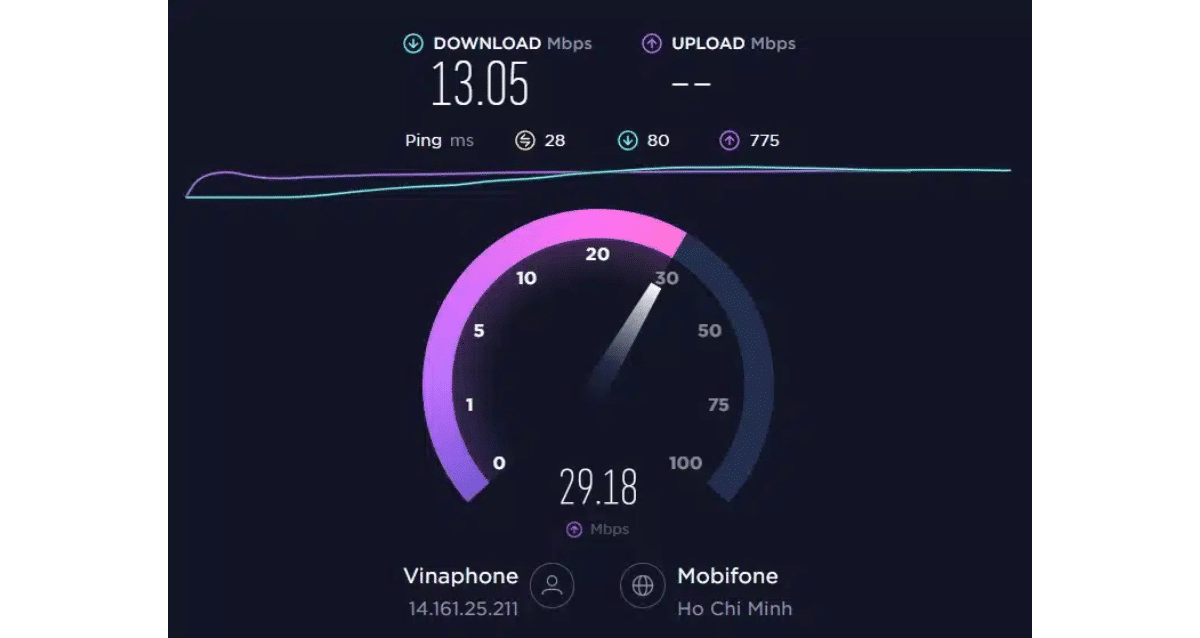Open the user icon next to Vinaphone
The image size is (1200, 638).
point(552,586)
